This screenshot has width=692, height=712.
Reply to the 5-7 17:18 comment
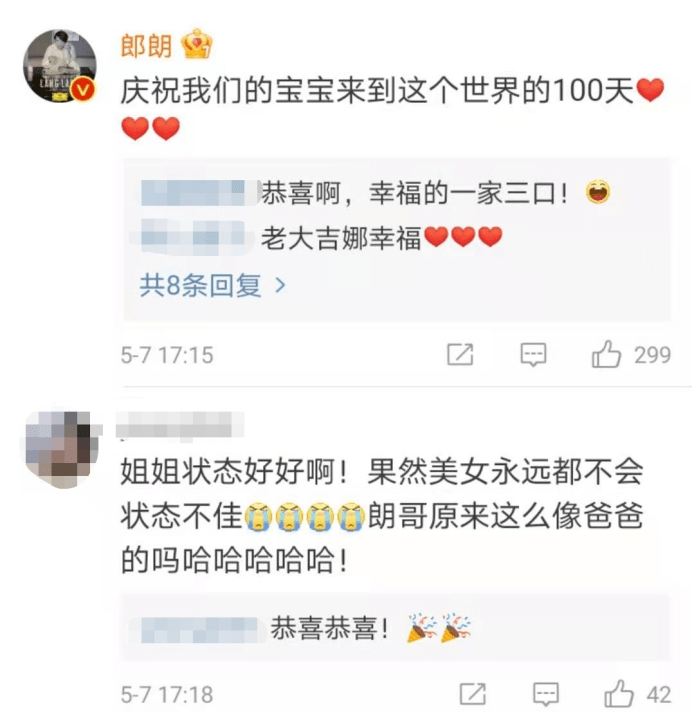[546, 693]
